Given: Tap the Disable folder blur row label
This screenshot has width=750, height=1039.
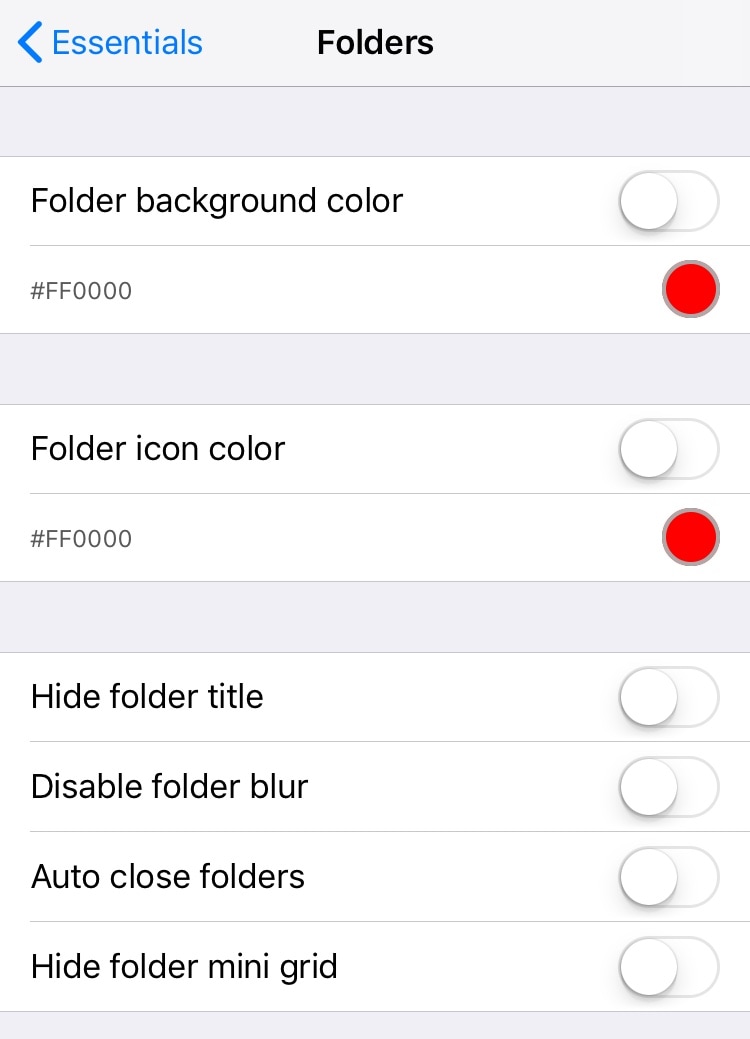Looking at the screenshot, I should pos(169,786).
